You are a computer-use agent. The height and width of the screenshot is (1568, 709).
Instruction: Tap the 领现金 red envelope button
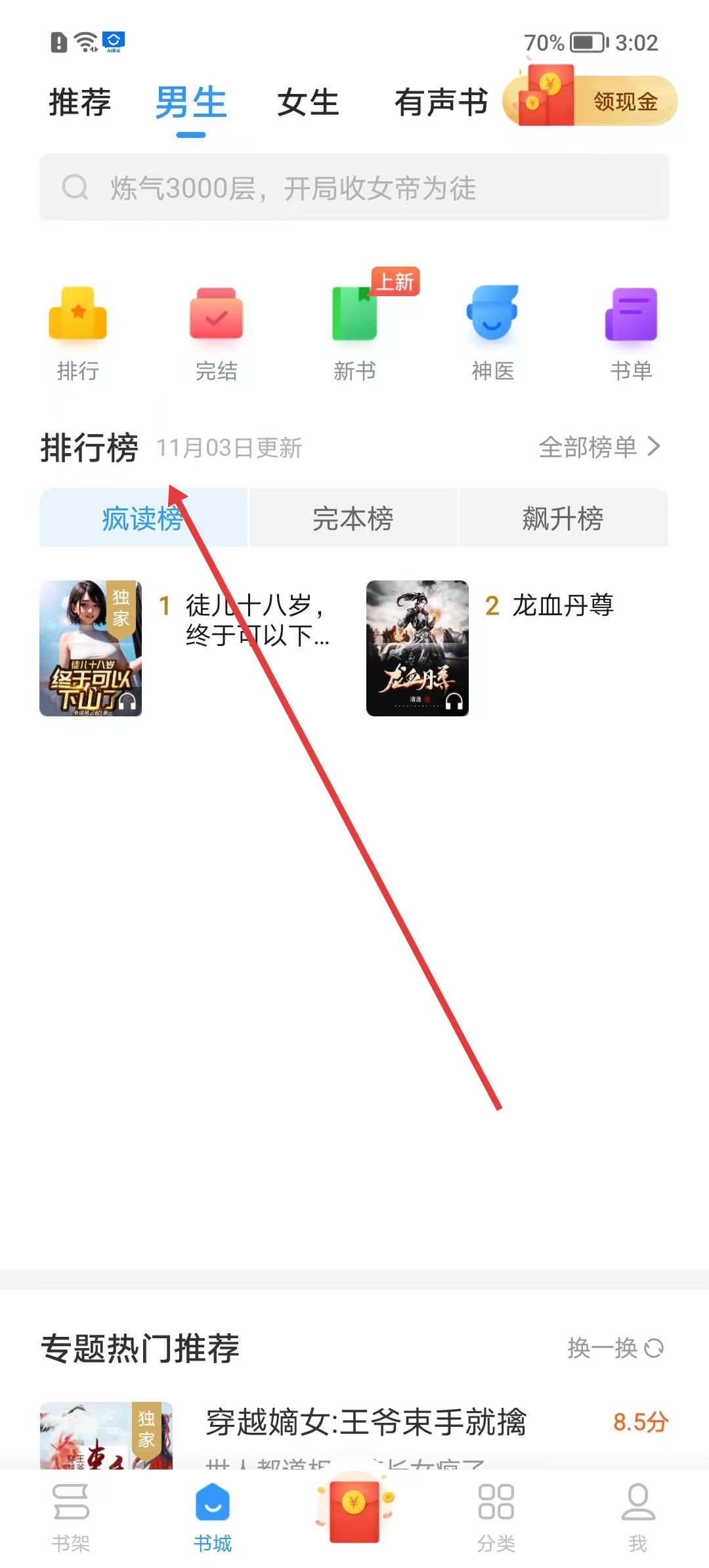click(x=590, y=100)
